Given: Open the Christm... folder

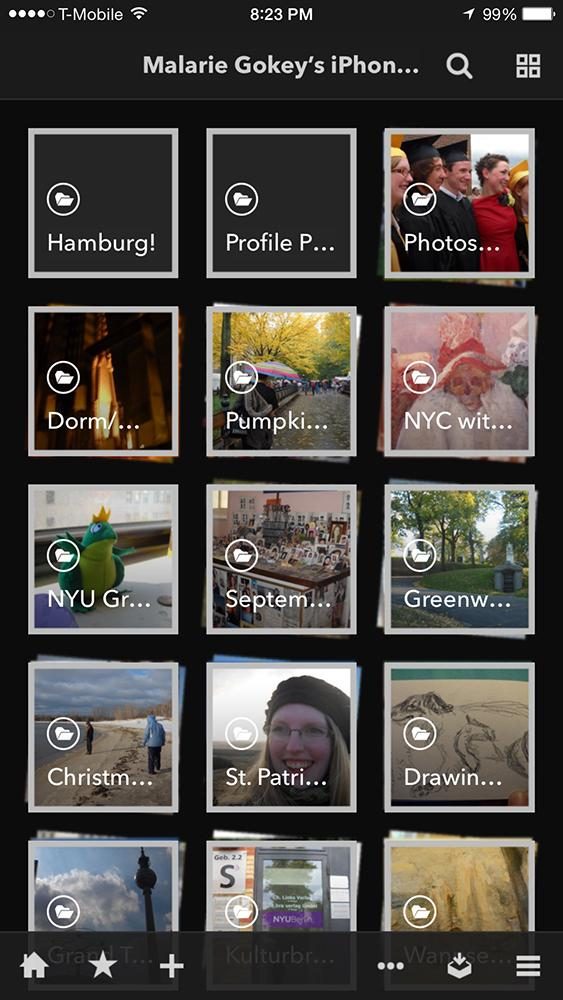Looking at the screenshot, I should (103, 737).
